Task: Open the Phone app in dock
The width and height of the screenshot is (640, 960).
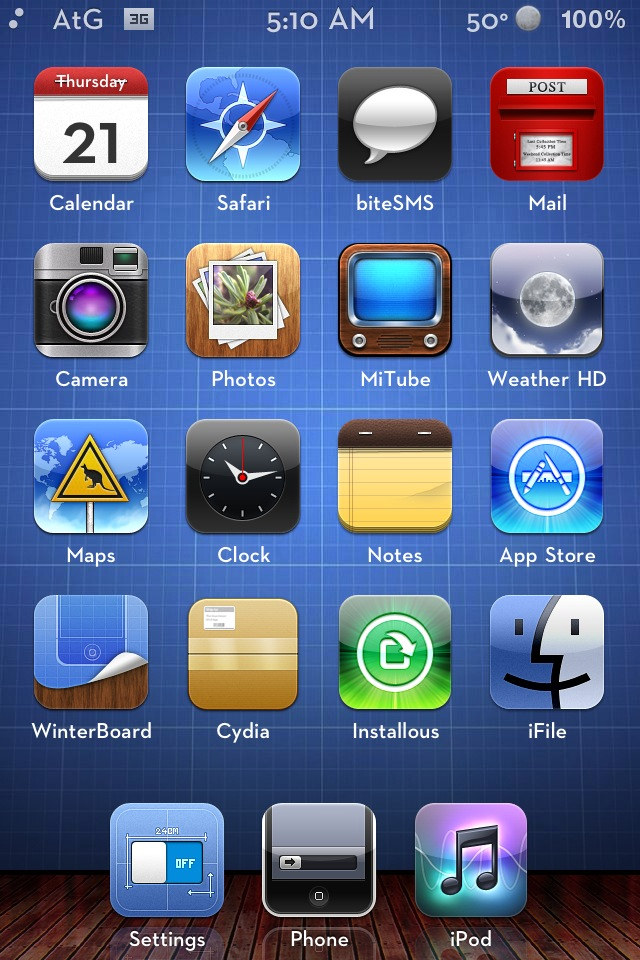Action: click(319, 860)
